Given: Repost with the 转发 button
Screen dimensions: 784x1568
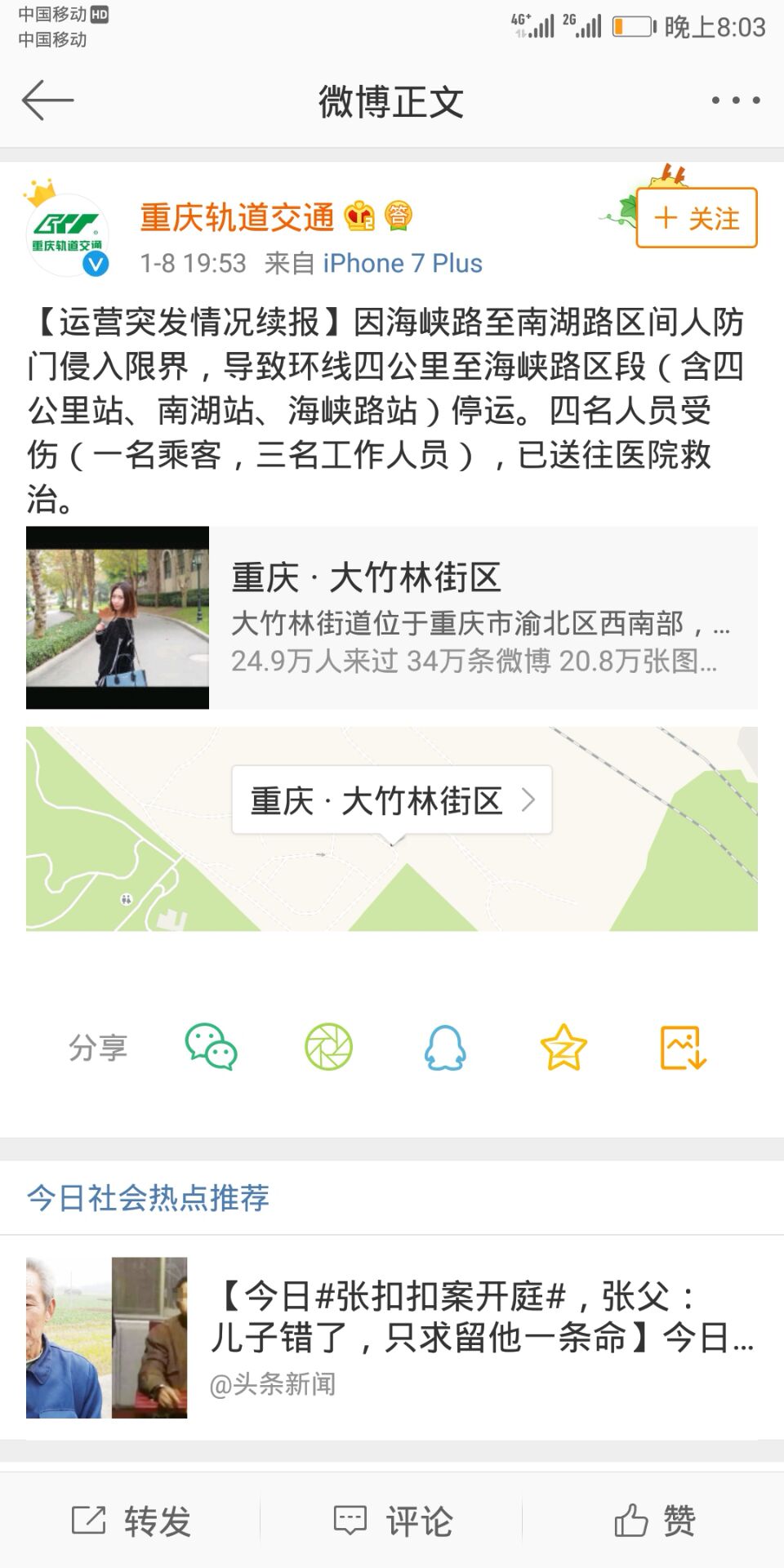Looking at the screenshot, I should [x=131, y=1521].
